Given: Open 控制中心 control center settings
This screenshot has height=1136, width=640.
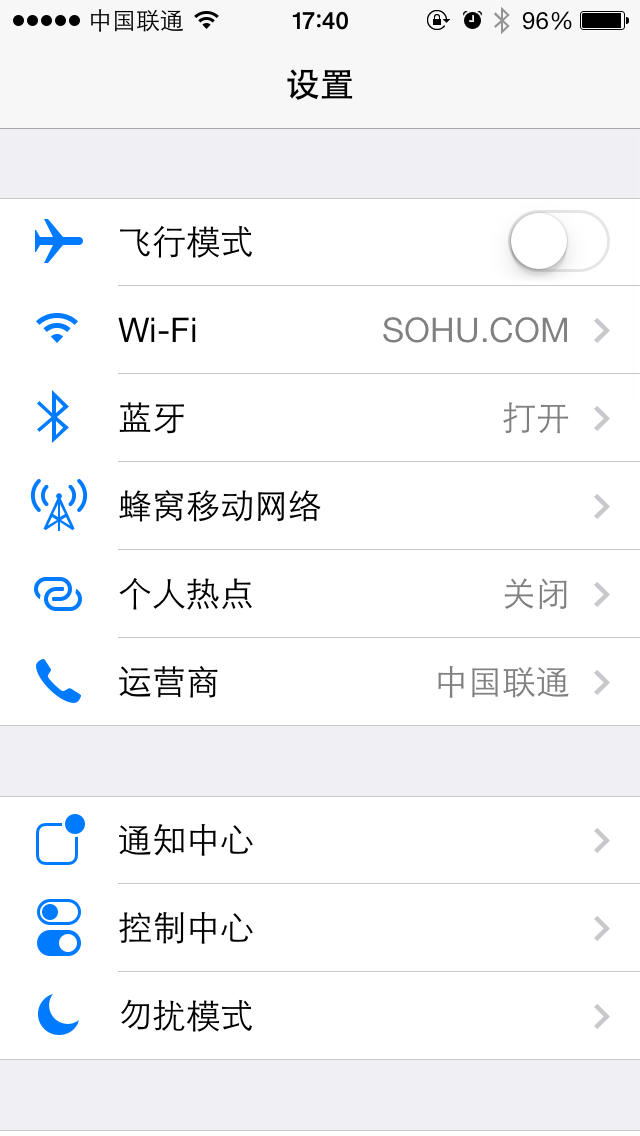Looking at the screenshot, I should 320,929.
